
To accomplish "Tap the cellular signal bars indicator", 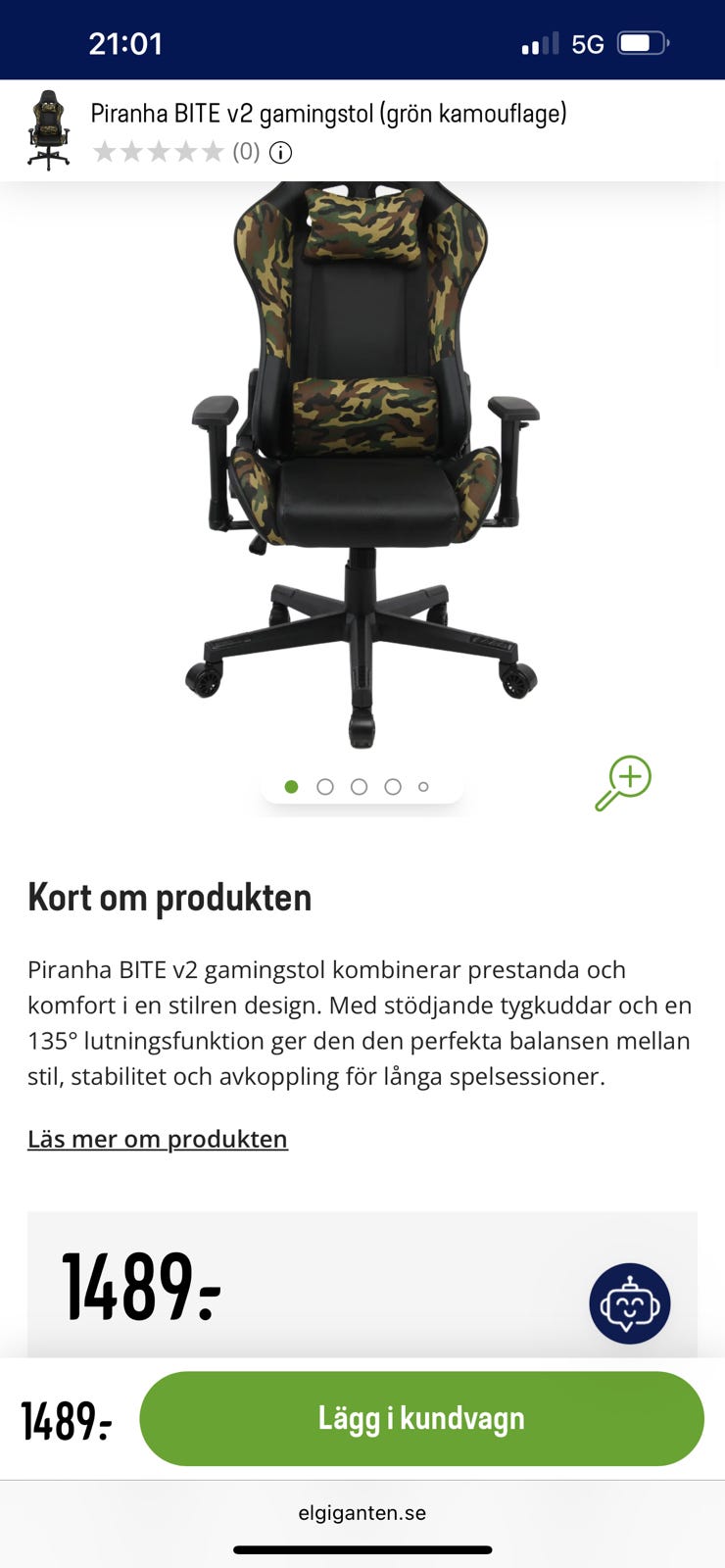I will [x=539, y=43].
